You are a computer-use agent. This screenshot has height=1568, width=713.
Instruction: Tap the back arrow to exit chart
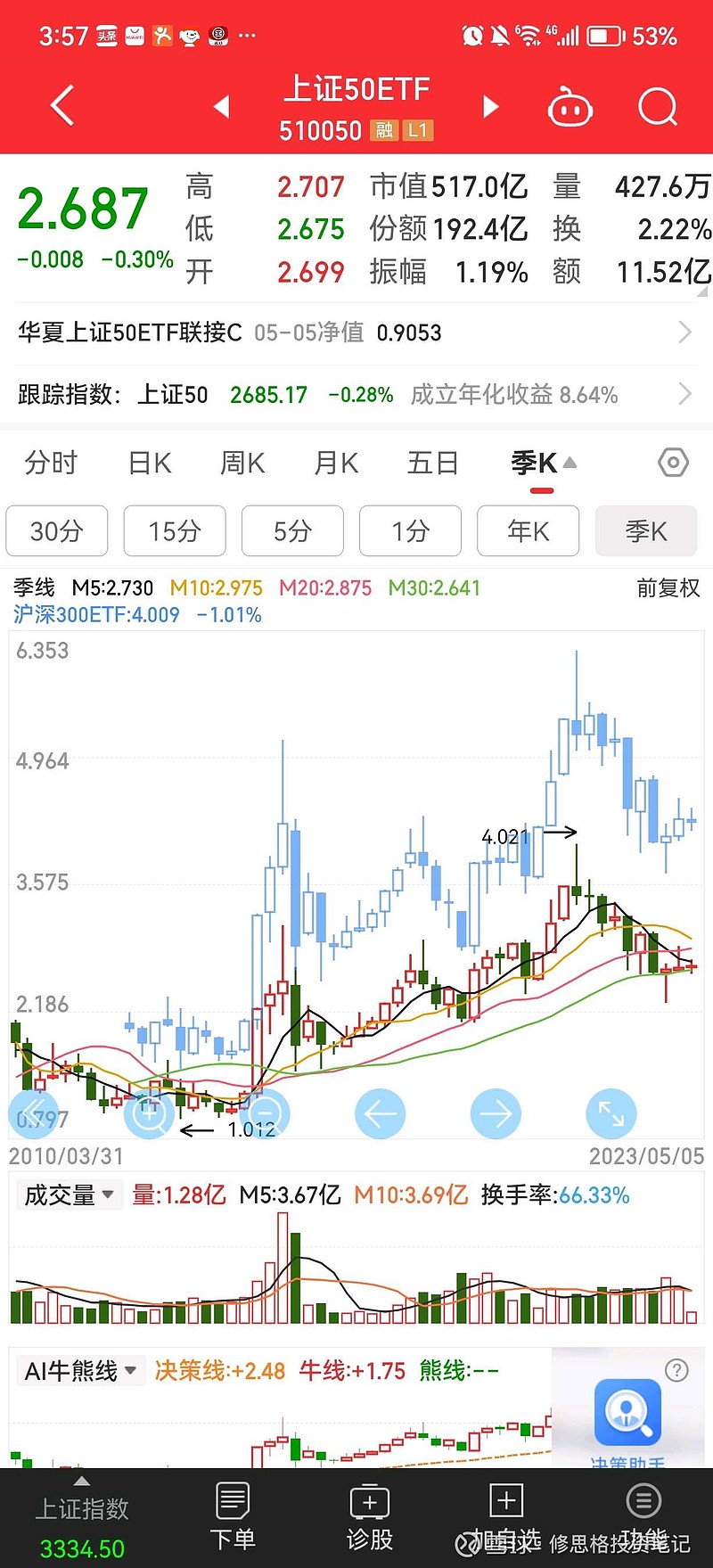(x=59, y=104)
